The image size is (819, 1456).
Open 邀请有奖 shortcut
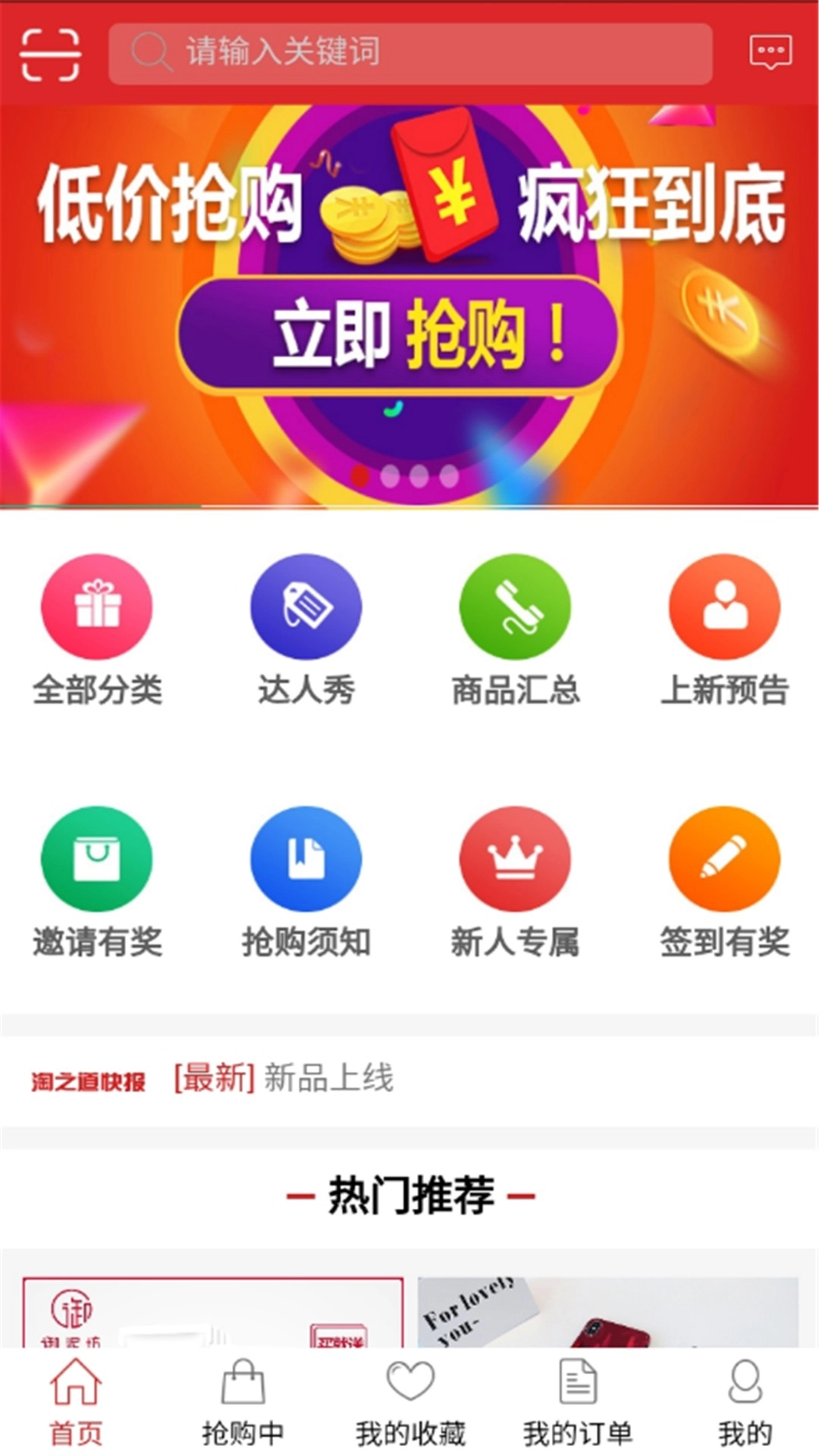point(97,881)
